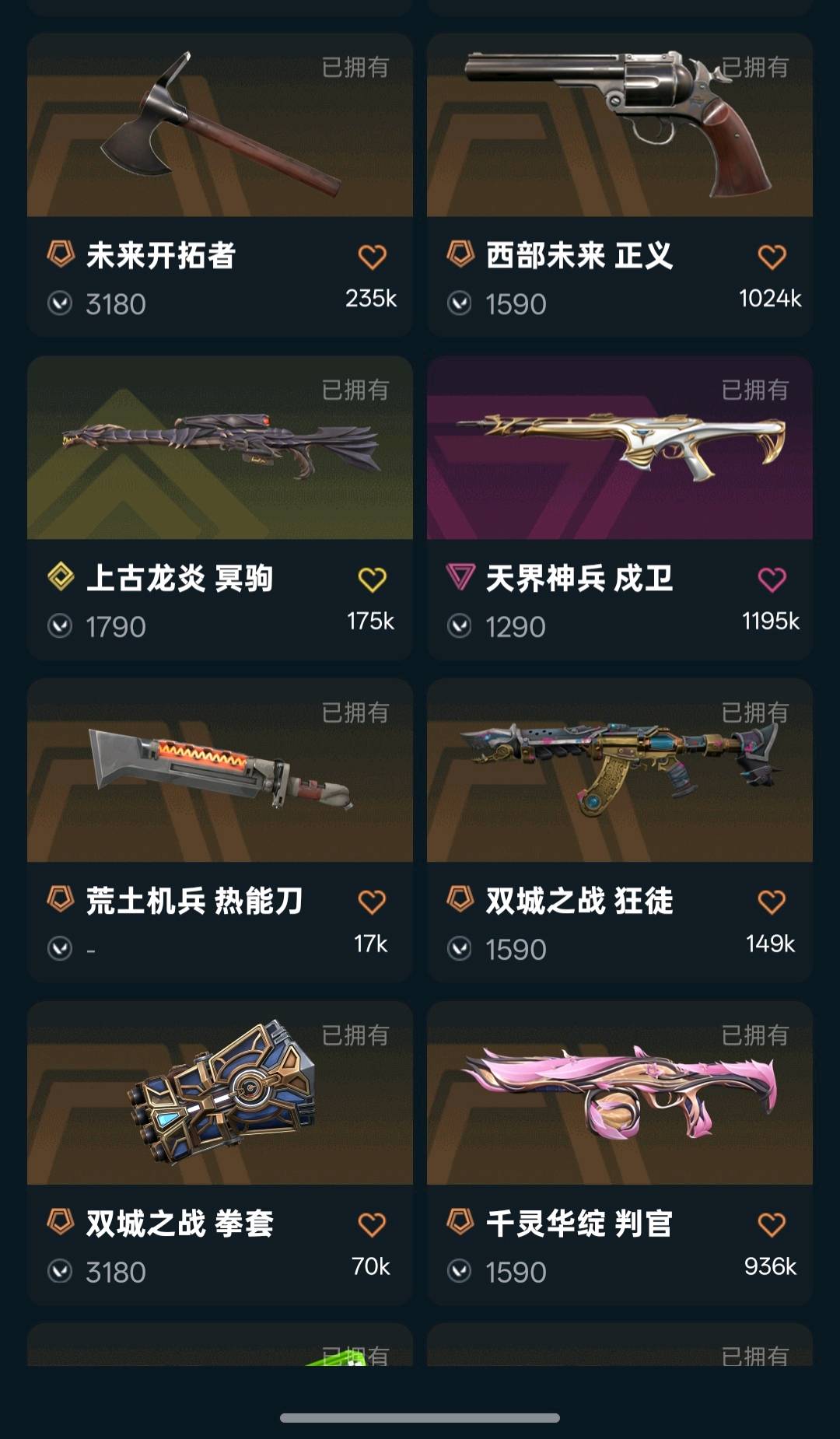Open the 天界神兵 戍卫 skin card
Viewport: 840px width, 1439px height.
[620, 507]
